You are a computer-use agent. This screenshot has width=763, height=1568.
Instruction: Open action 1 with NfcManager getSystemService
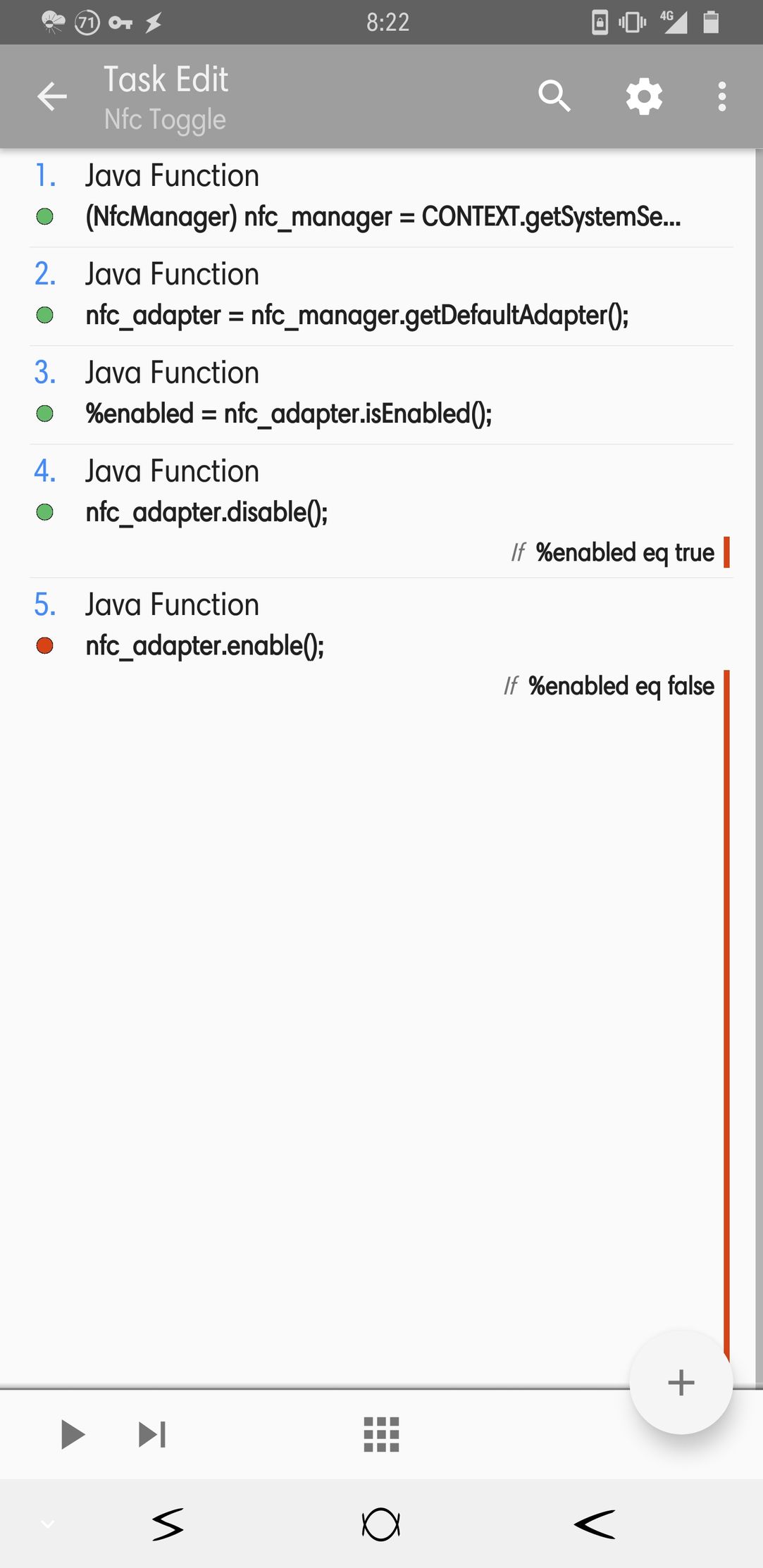click(381, 198)
